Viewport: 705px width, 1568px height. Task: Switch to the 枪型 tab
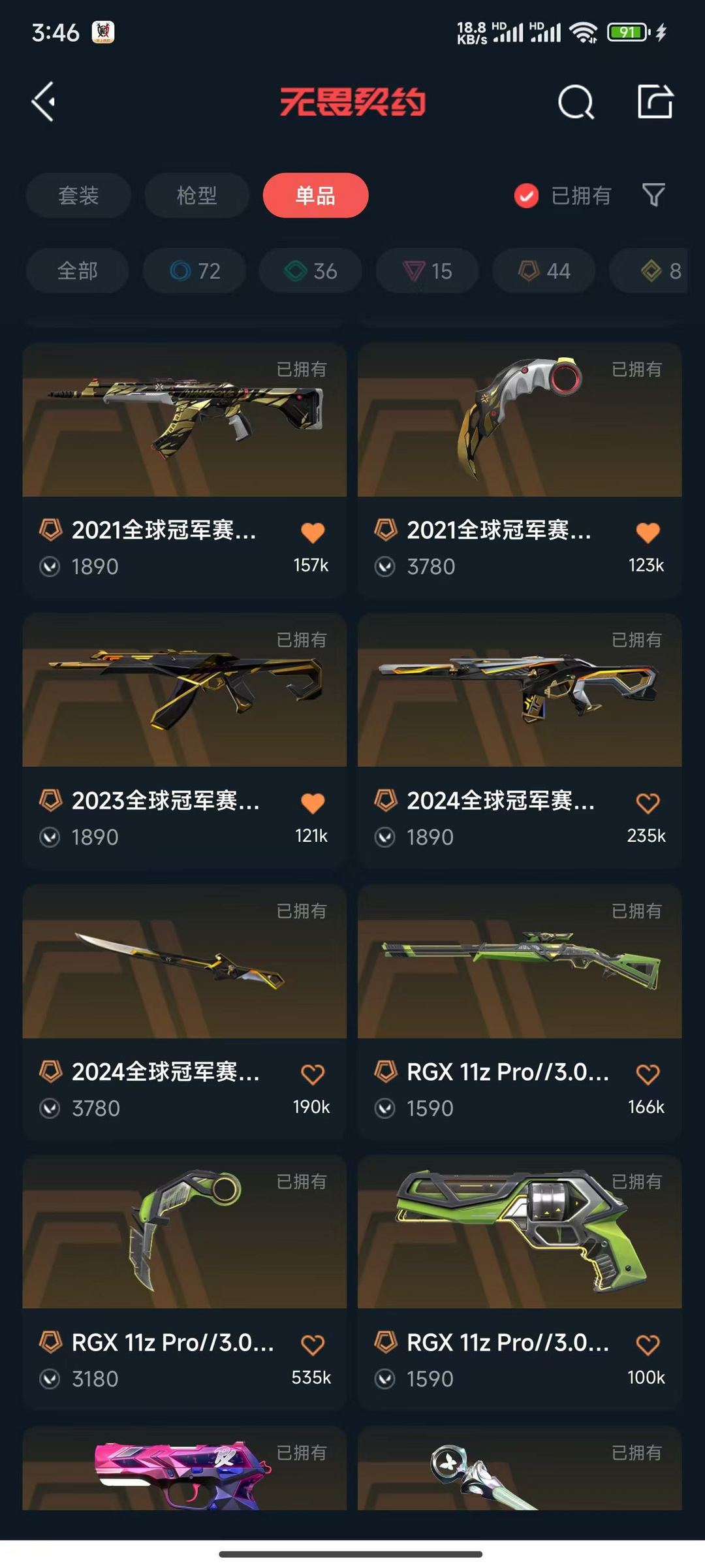pyautogui.click(x=196, y=195)
